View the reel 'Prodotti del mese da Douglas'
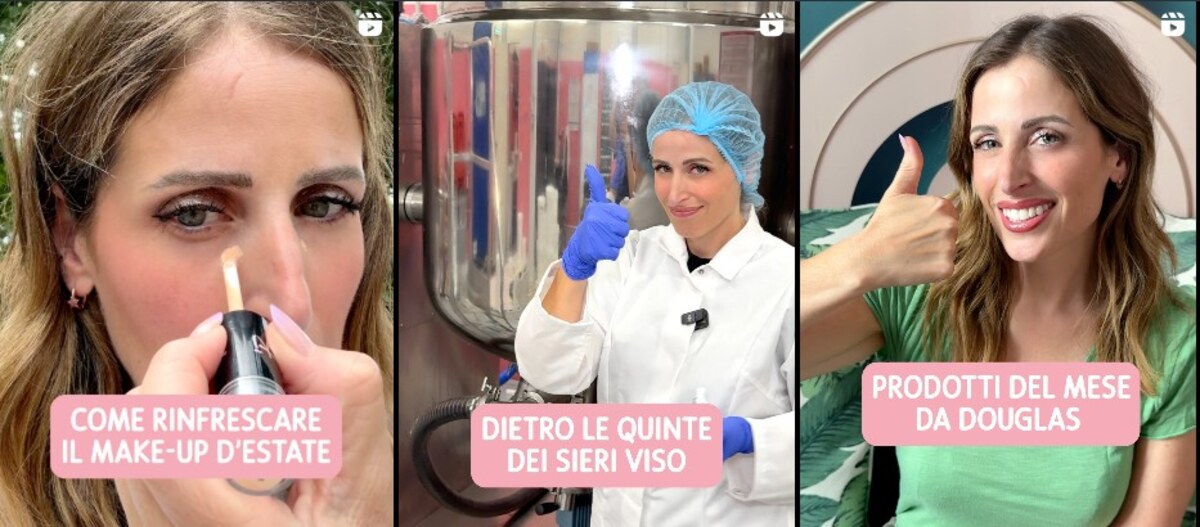Image resolution: width=1200 pixels, height=527 pixels. point(998,263)
